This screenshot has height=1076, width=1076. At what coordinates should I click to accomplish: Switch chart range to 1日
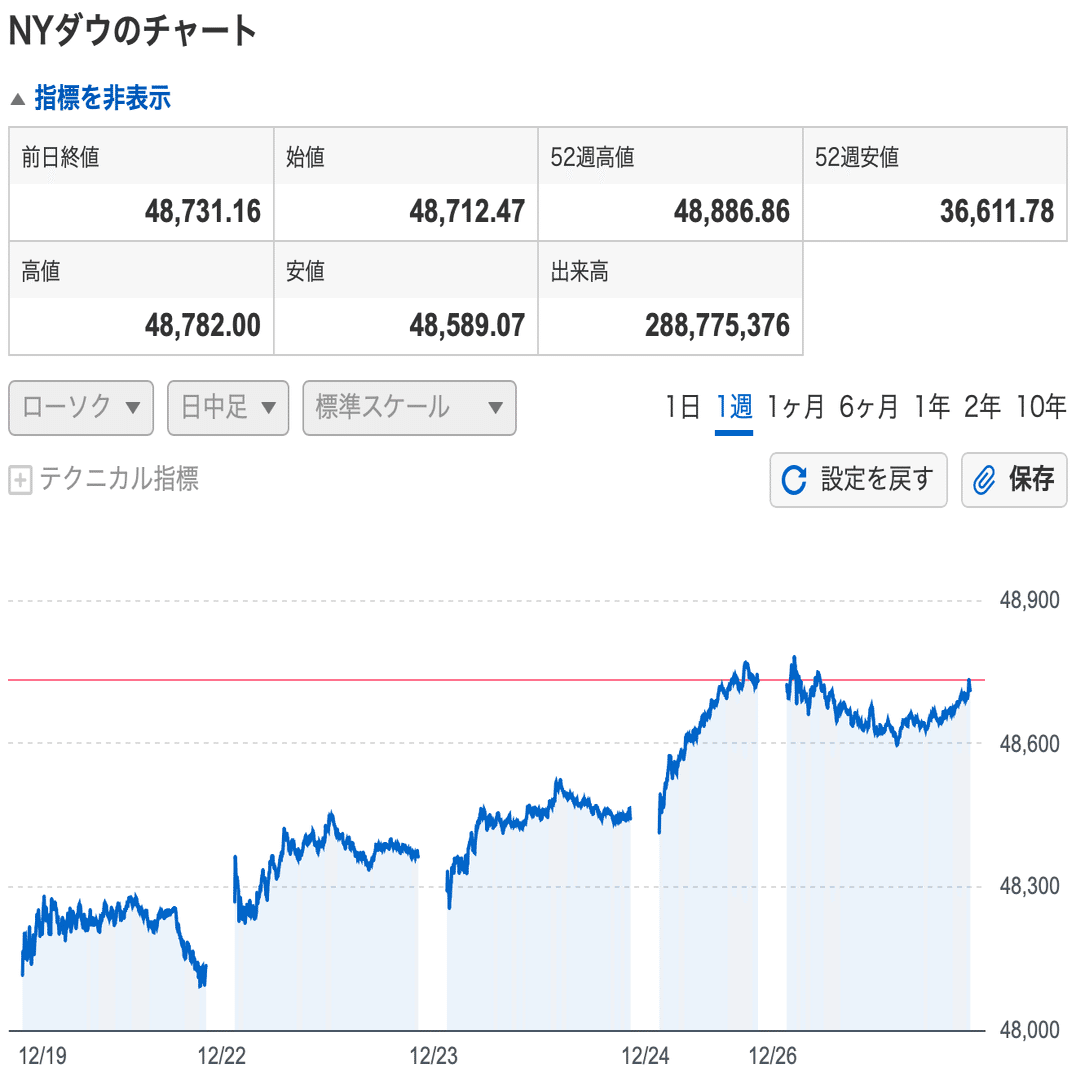coord(683,407)
